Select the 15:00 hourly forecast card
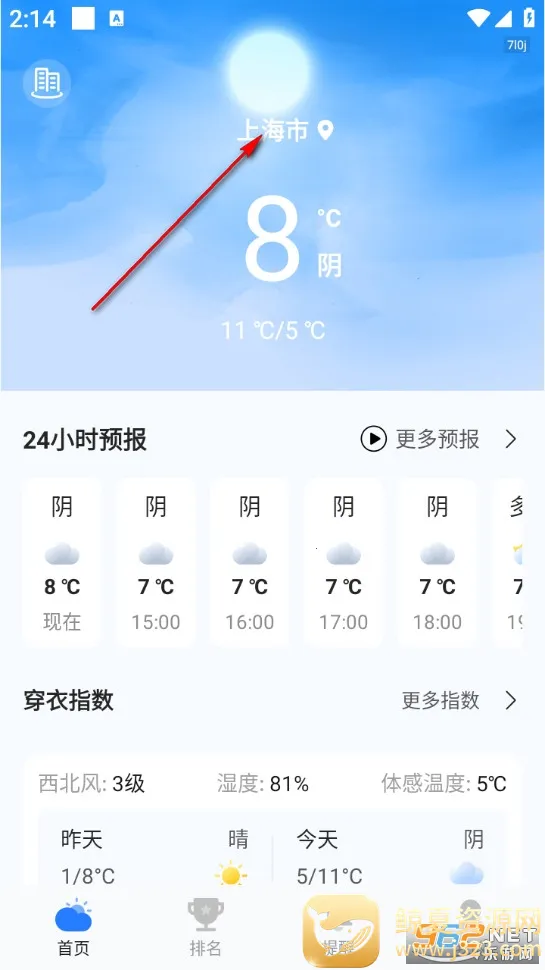Screen dimensions: 545x970 pyautogui.click(x=156, y=562)
